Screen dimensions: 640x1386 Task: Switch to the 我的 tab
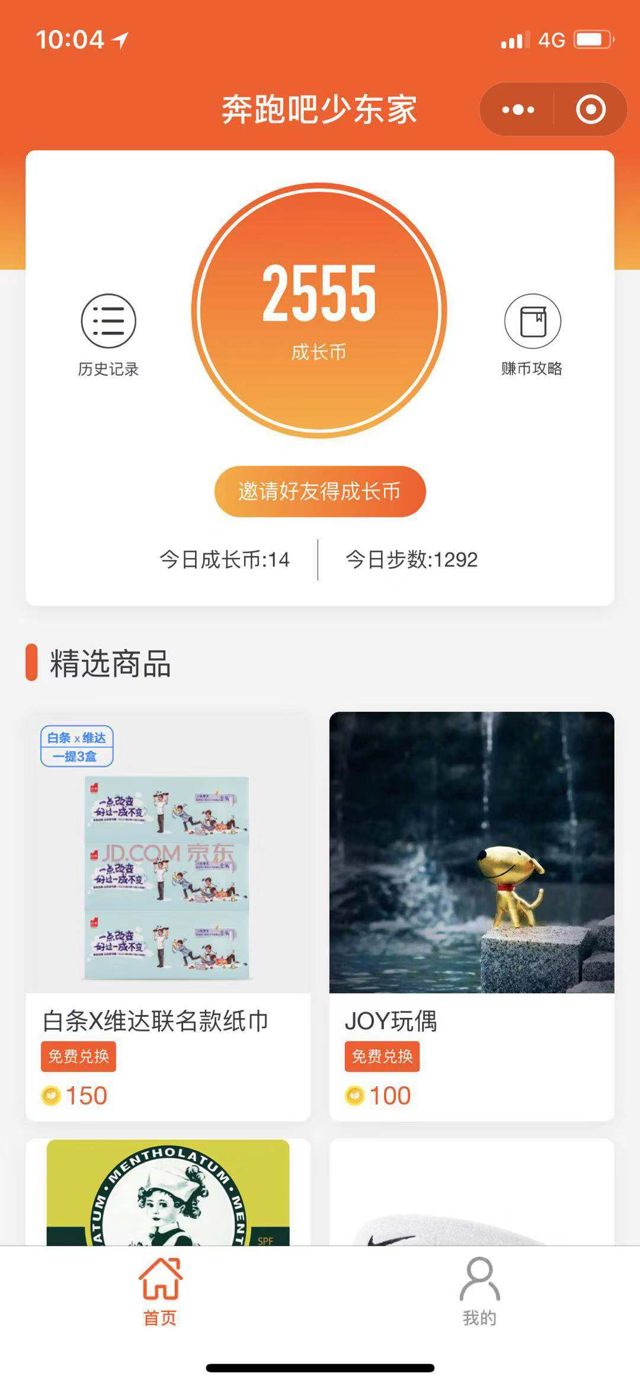click(x=479, y=1290)
